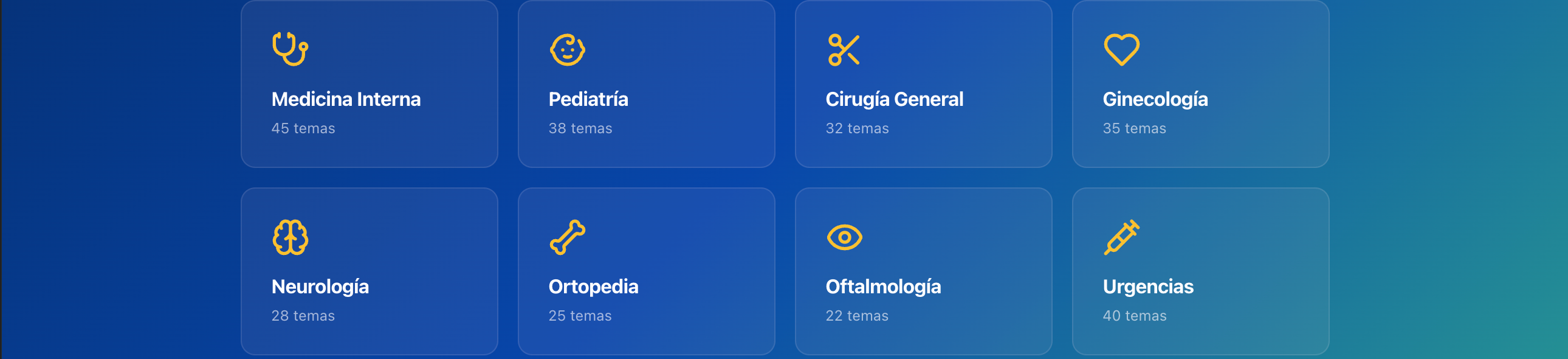Choose the Urgencias card

pos(1200,271)
